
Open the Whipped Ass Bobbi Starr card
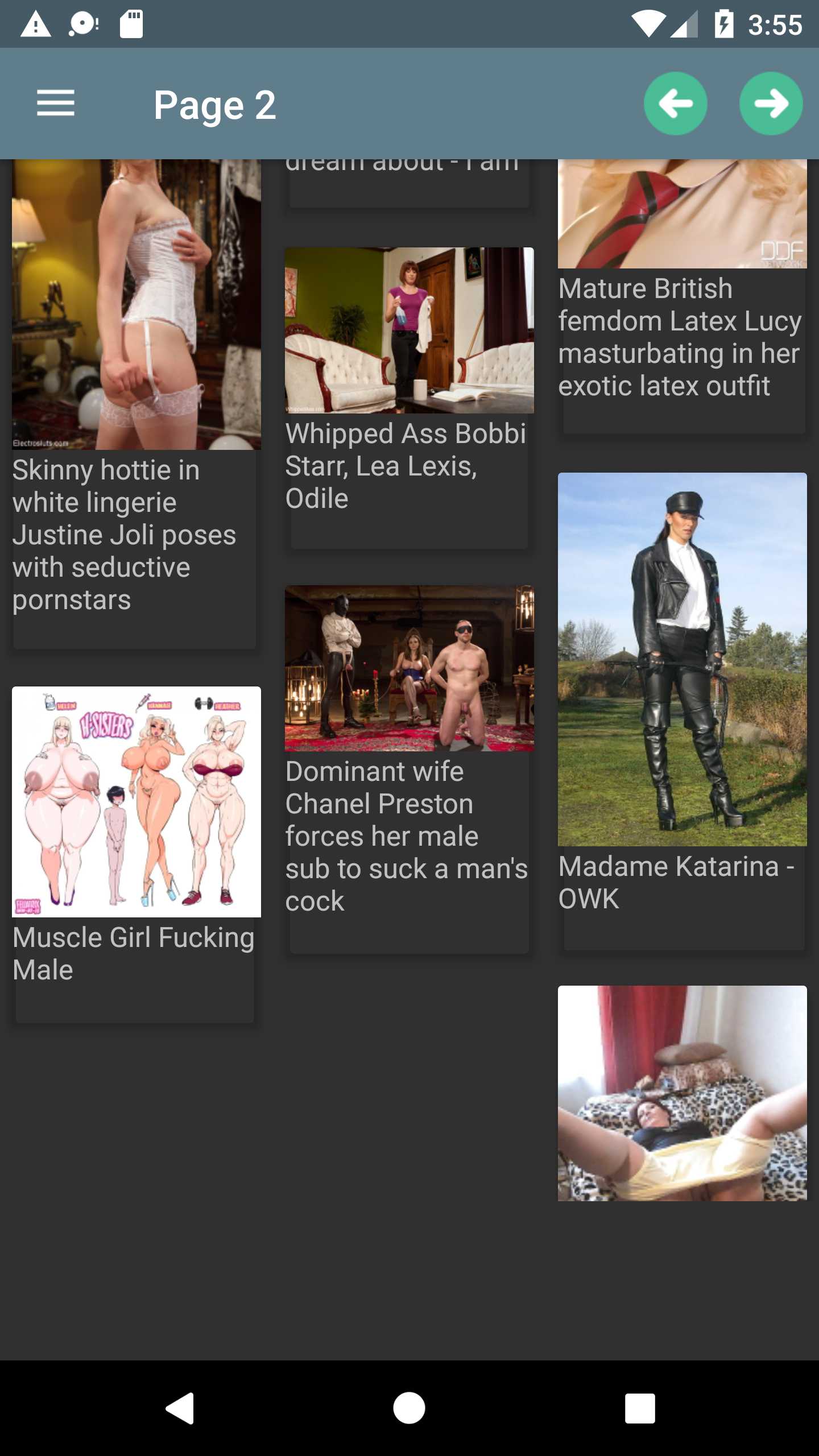[409, 398]
